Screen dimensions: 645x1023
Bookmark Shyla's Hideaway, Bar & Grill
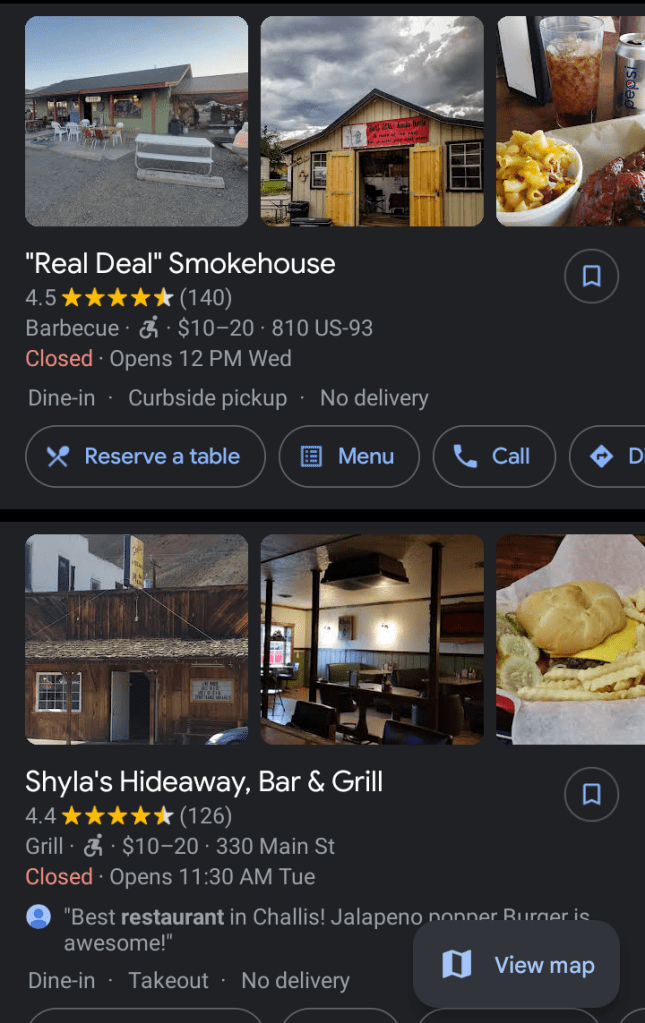coord(591,794)
